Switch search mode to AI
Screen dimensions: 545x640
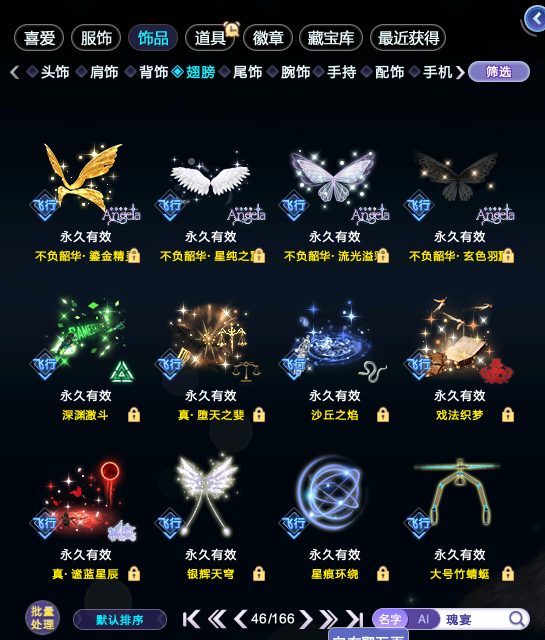423,620
